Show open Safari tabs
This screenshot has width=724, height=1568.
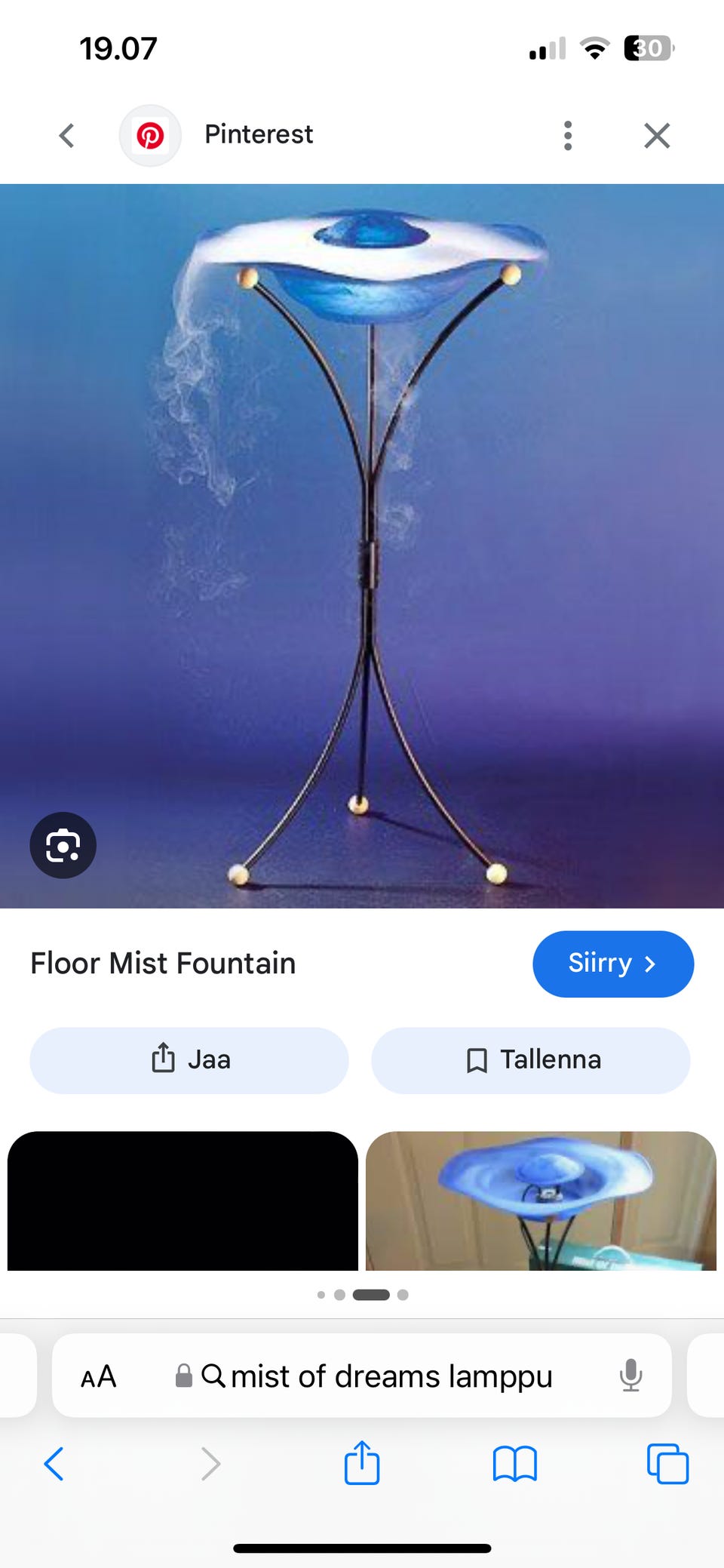[667, 1464]
